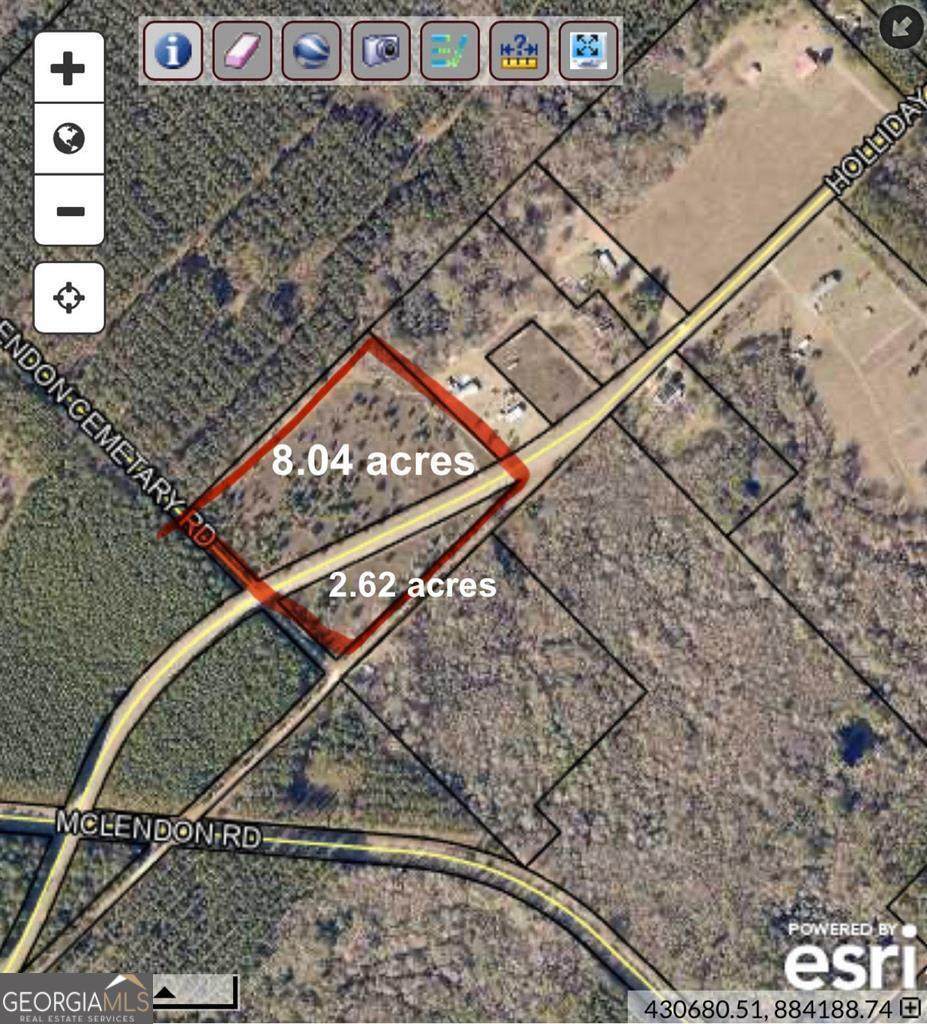
Task: Open the parcel info tool
Action: [x=172, y=52]
